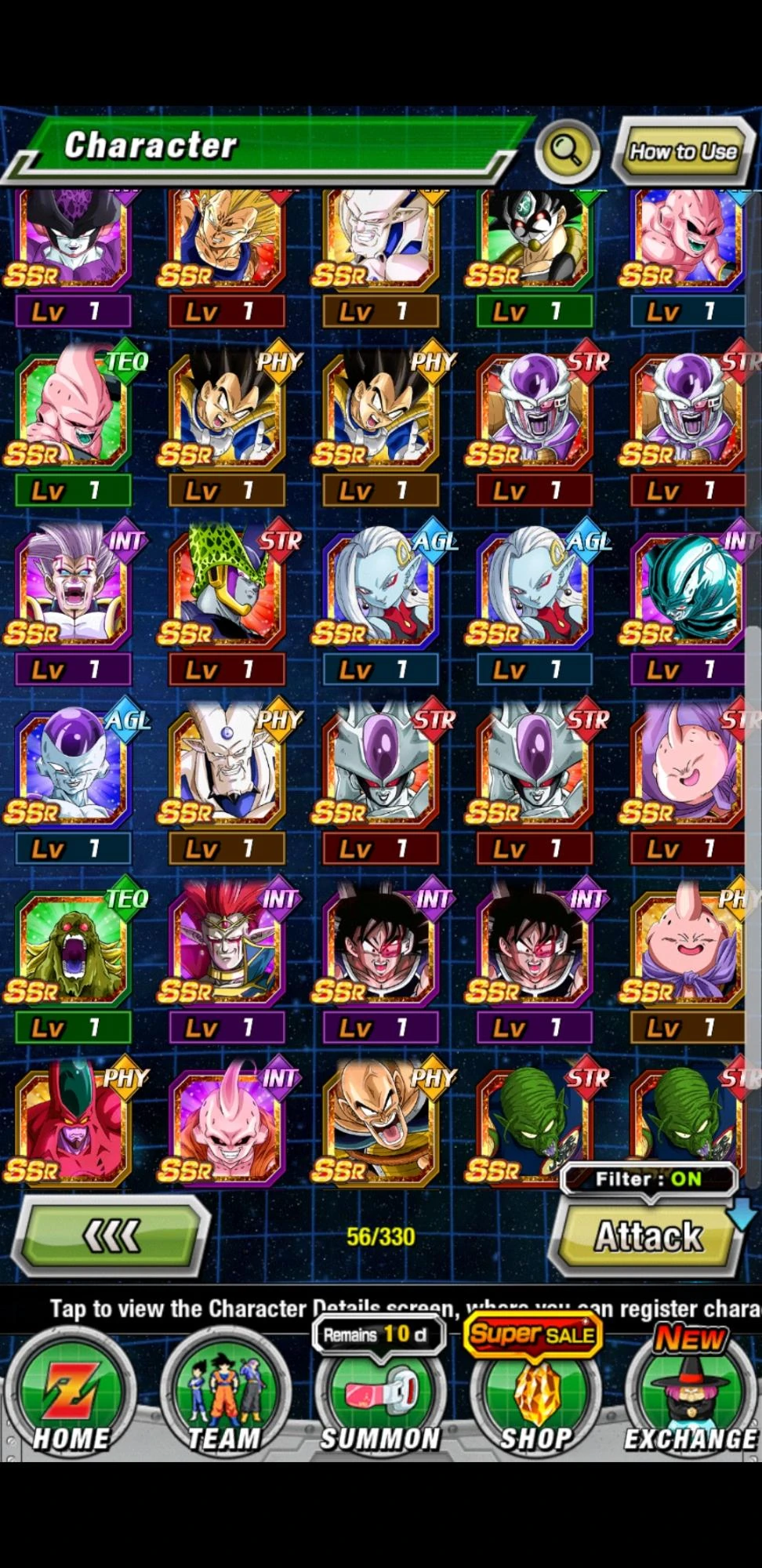Image resolution: width=762 pixels, height=1568 pixels.
Task: Tap the Filter: ON indicator
Action: tap(648, 1179)
